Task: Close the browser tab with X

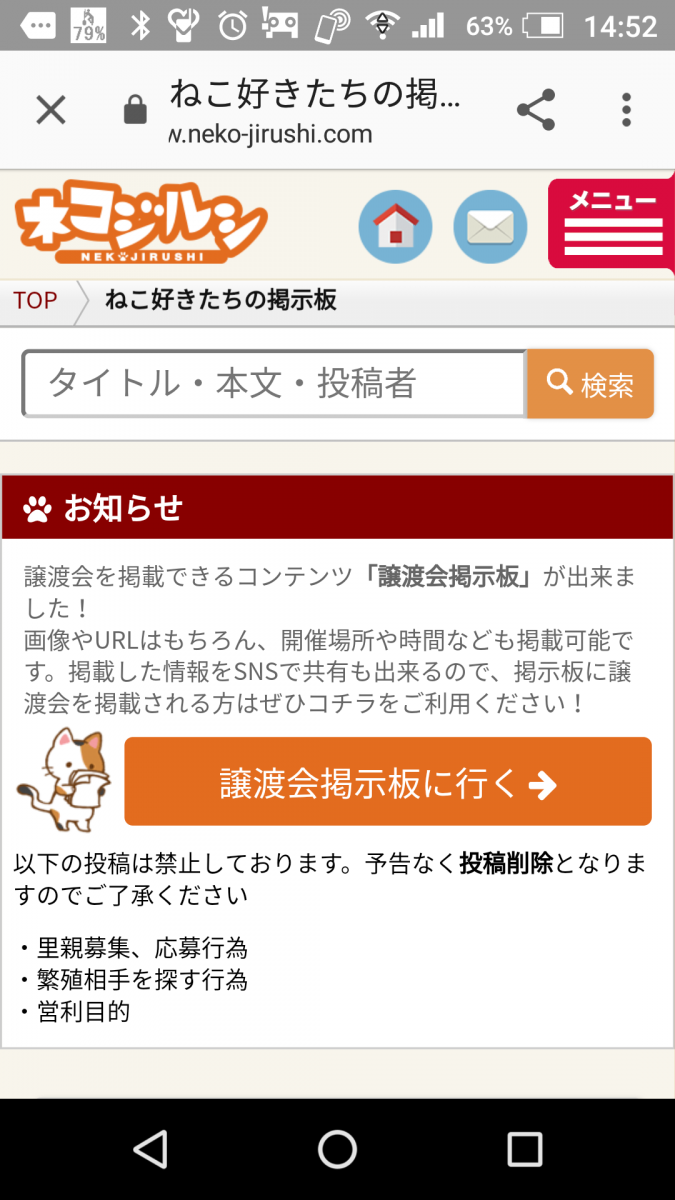Action: tap(51, 110)
